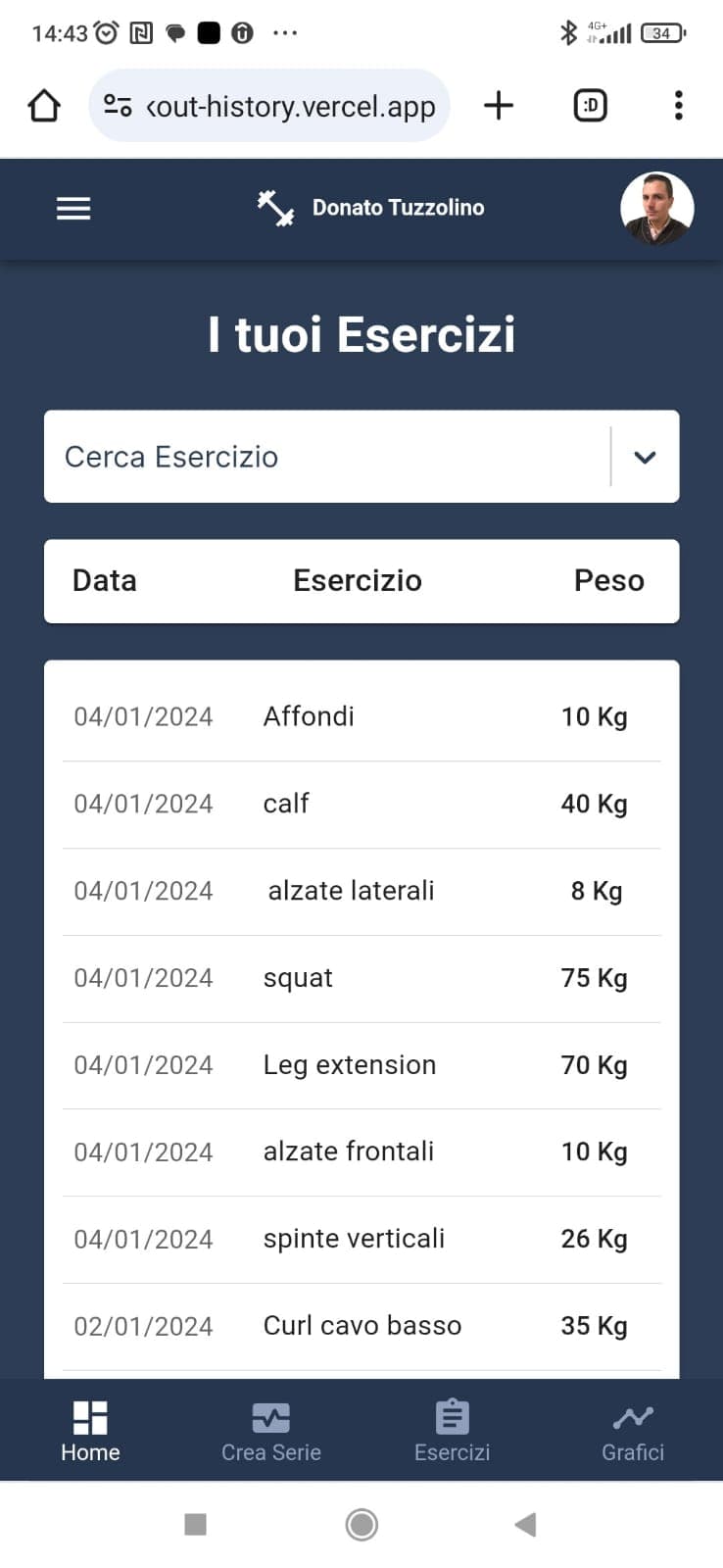Open the user profile avatar
This screenshot has height=1568, width=723.
656,208
